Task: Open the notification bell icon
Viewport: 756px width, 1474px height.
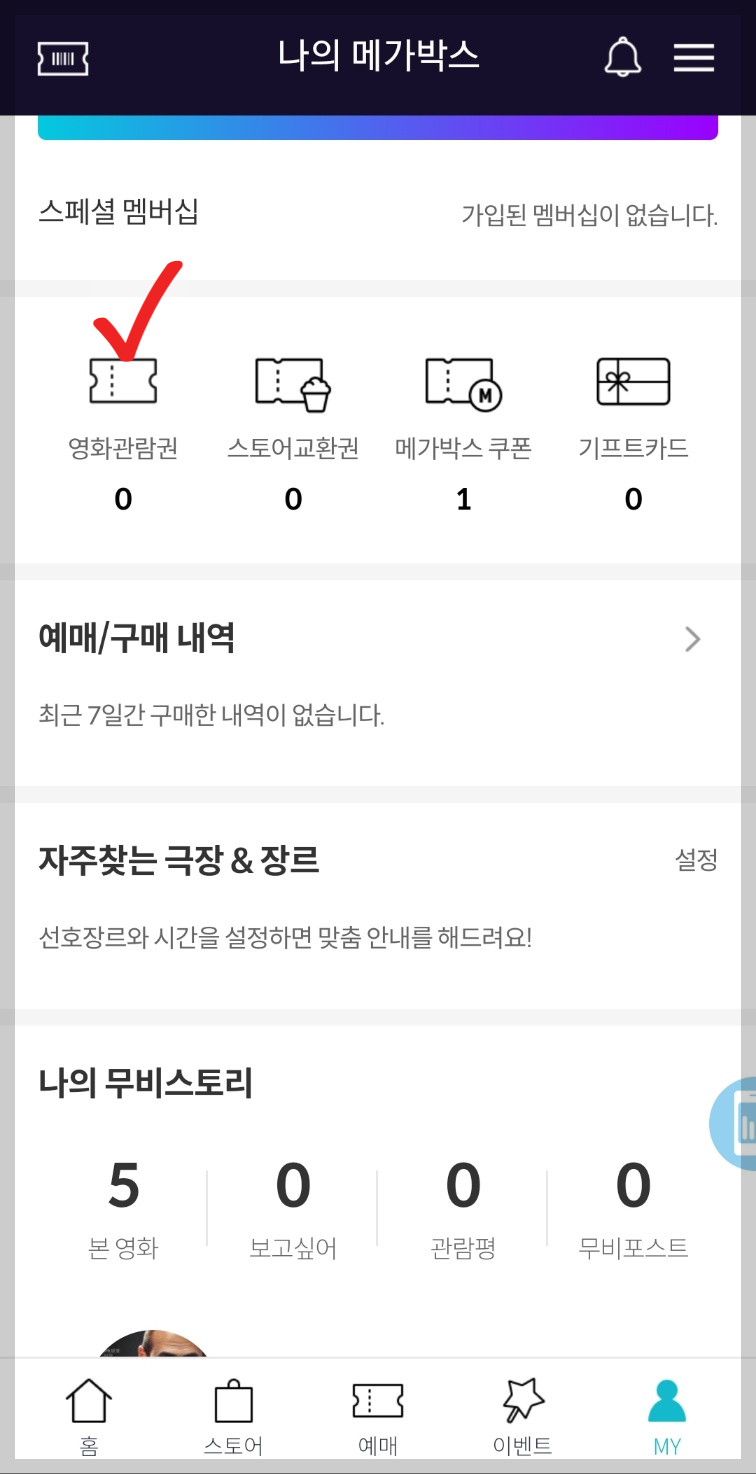Action: (x=622, y=57)
